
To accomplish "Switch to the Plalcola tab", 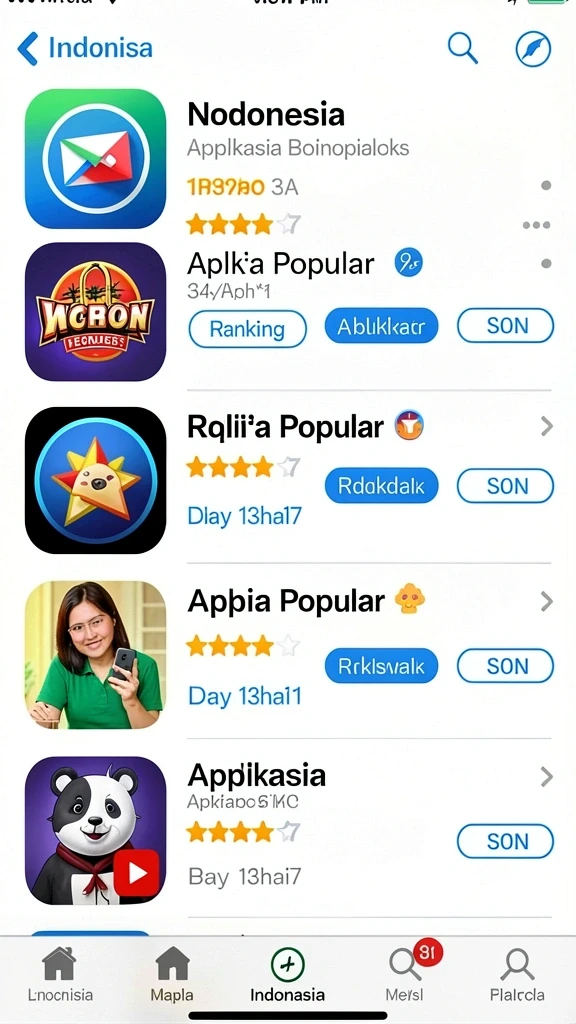I will click(517, 974).
